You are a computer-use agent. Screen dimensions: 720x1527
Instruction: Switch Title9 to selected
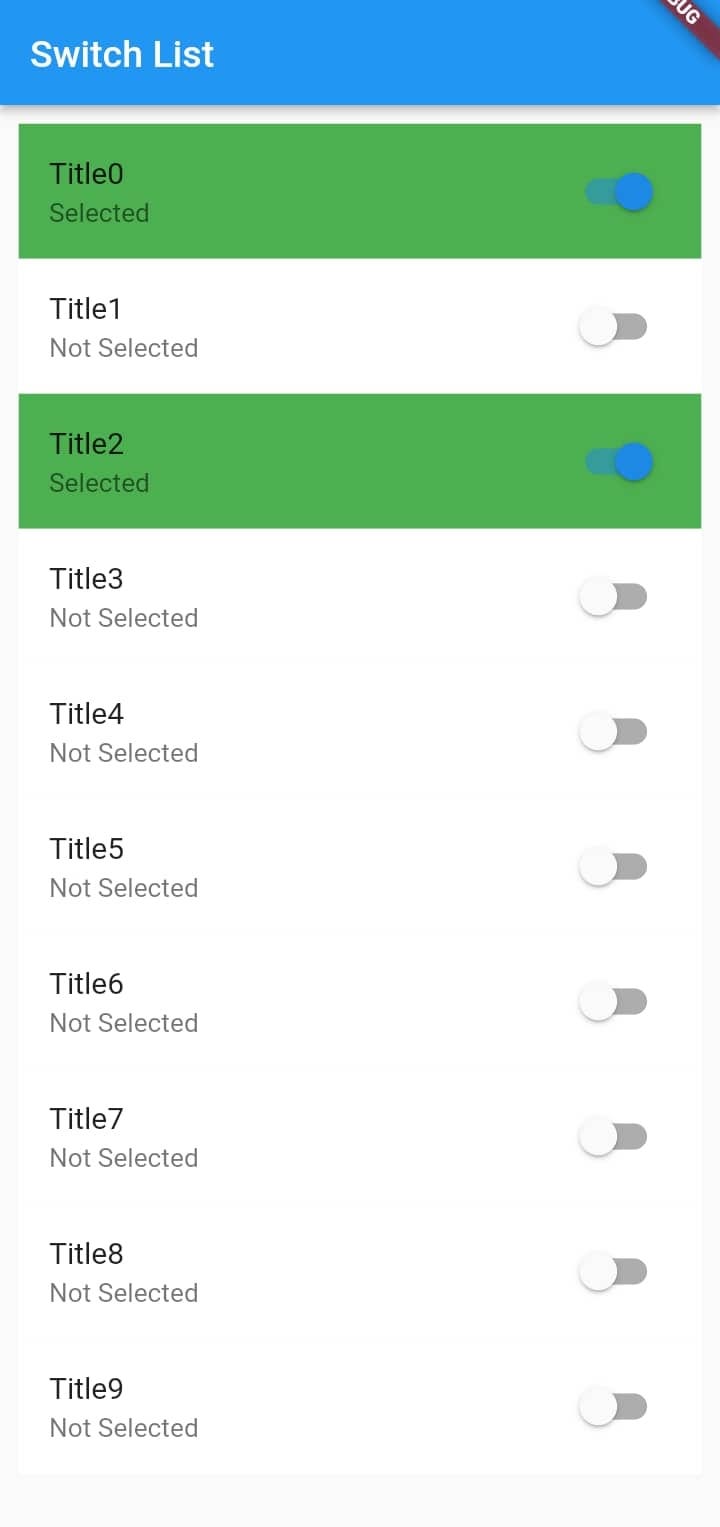[614, 1406]
